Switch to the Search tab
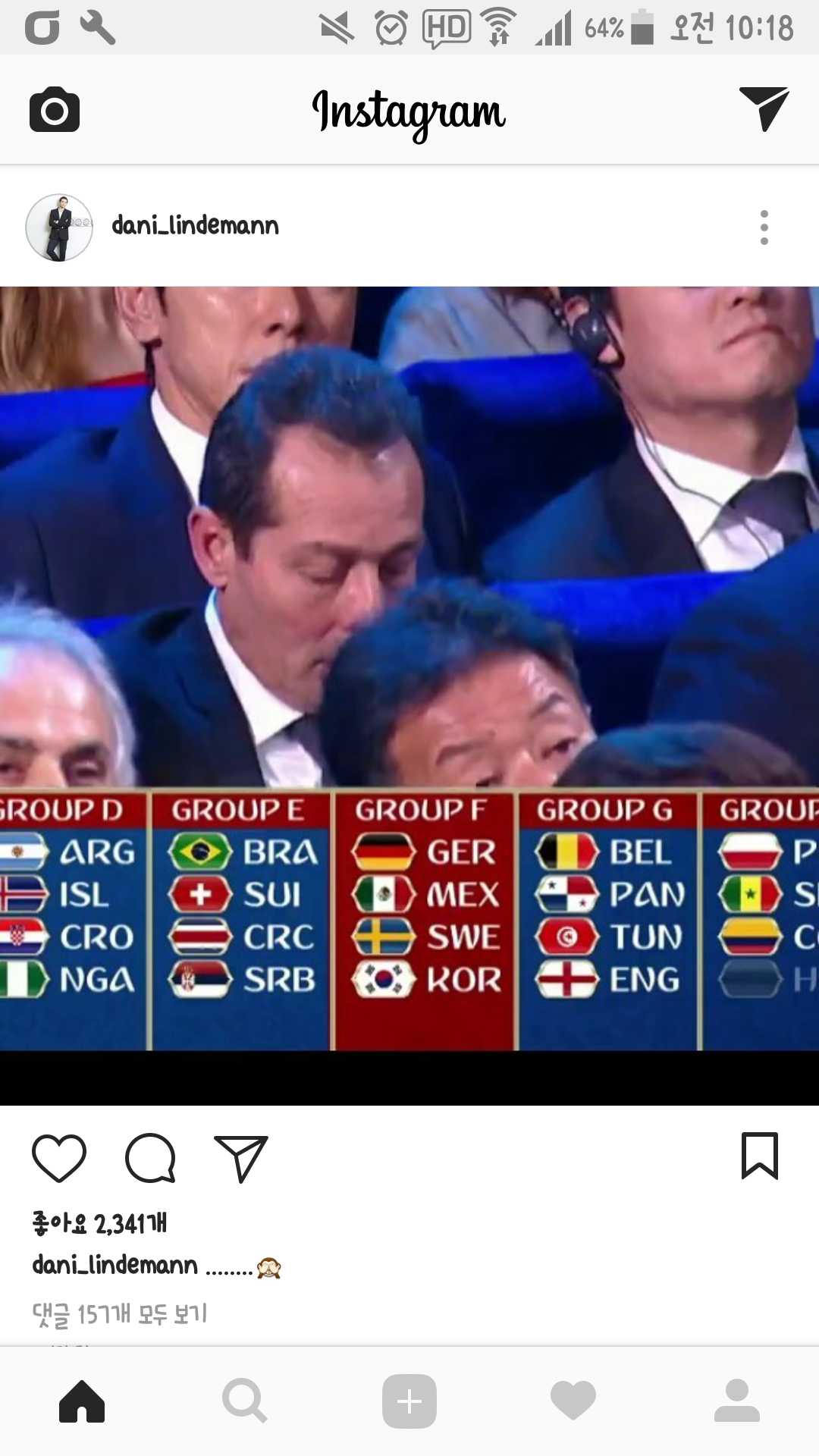The width and height of the screenshot is (819, 1456). [x=245, y=1401]
